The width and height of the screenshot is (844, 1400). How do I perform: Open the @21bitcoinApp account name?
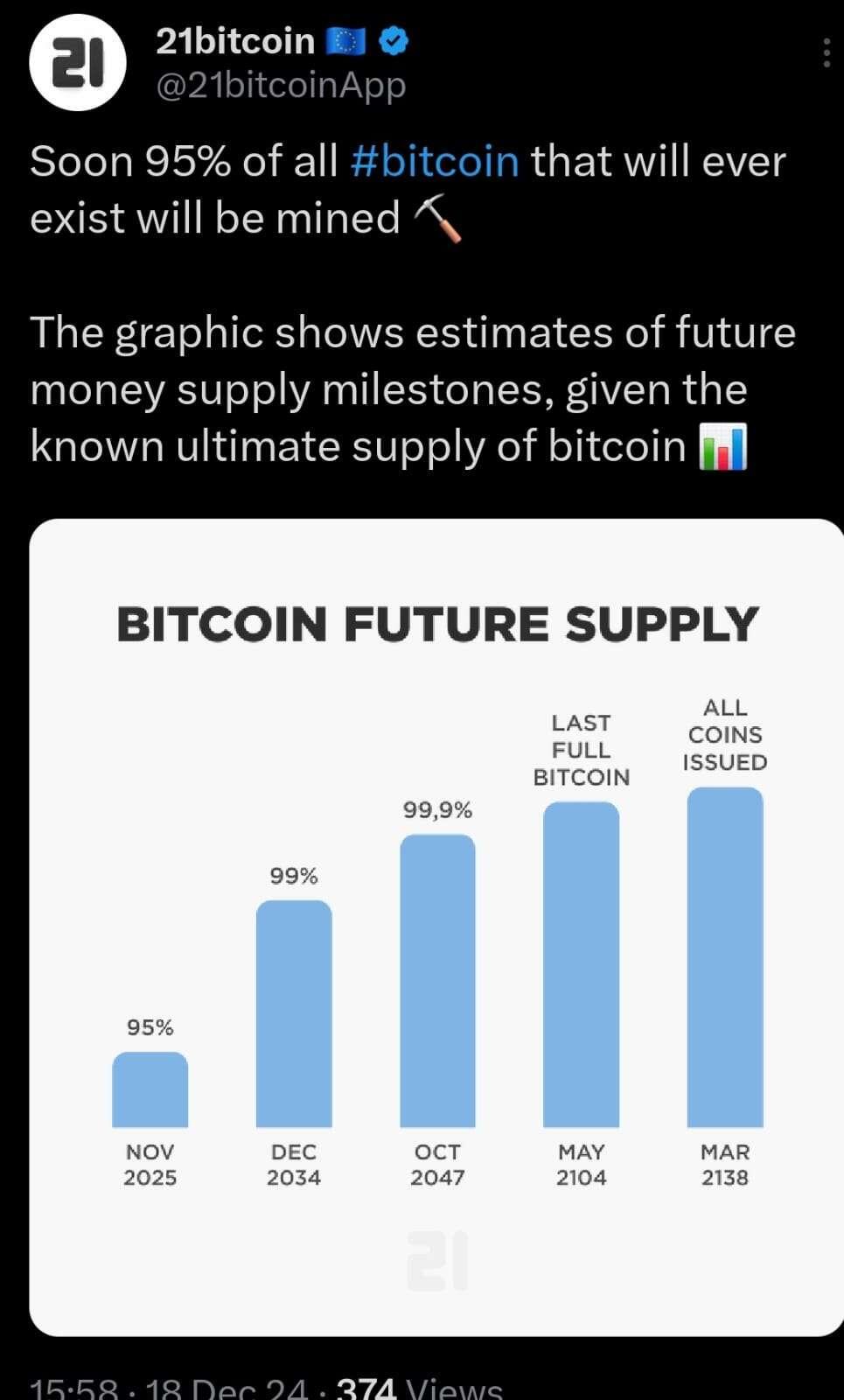point(281,86)
